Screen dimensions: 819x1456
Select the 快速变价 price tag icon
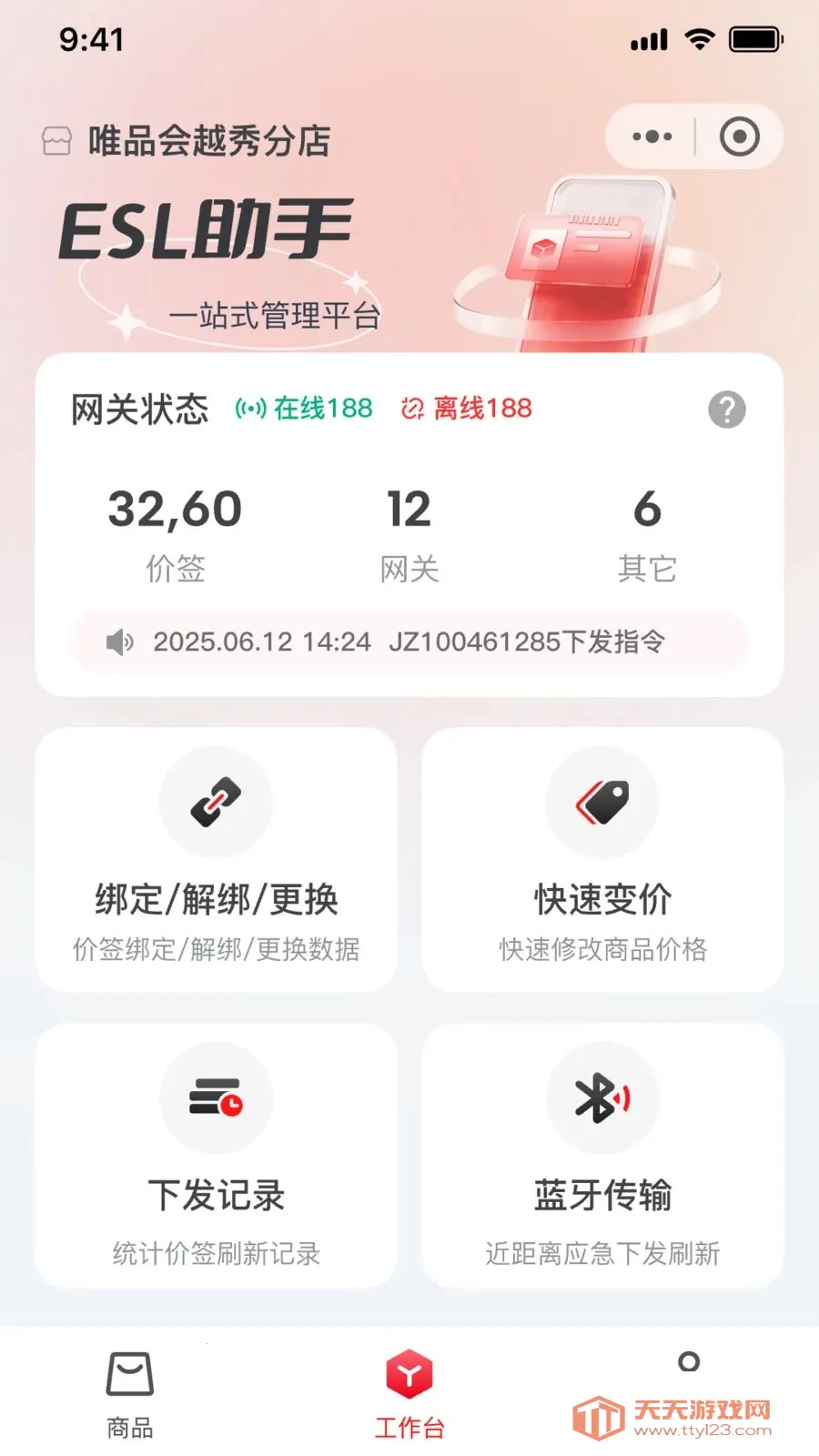tap(602, 801)
